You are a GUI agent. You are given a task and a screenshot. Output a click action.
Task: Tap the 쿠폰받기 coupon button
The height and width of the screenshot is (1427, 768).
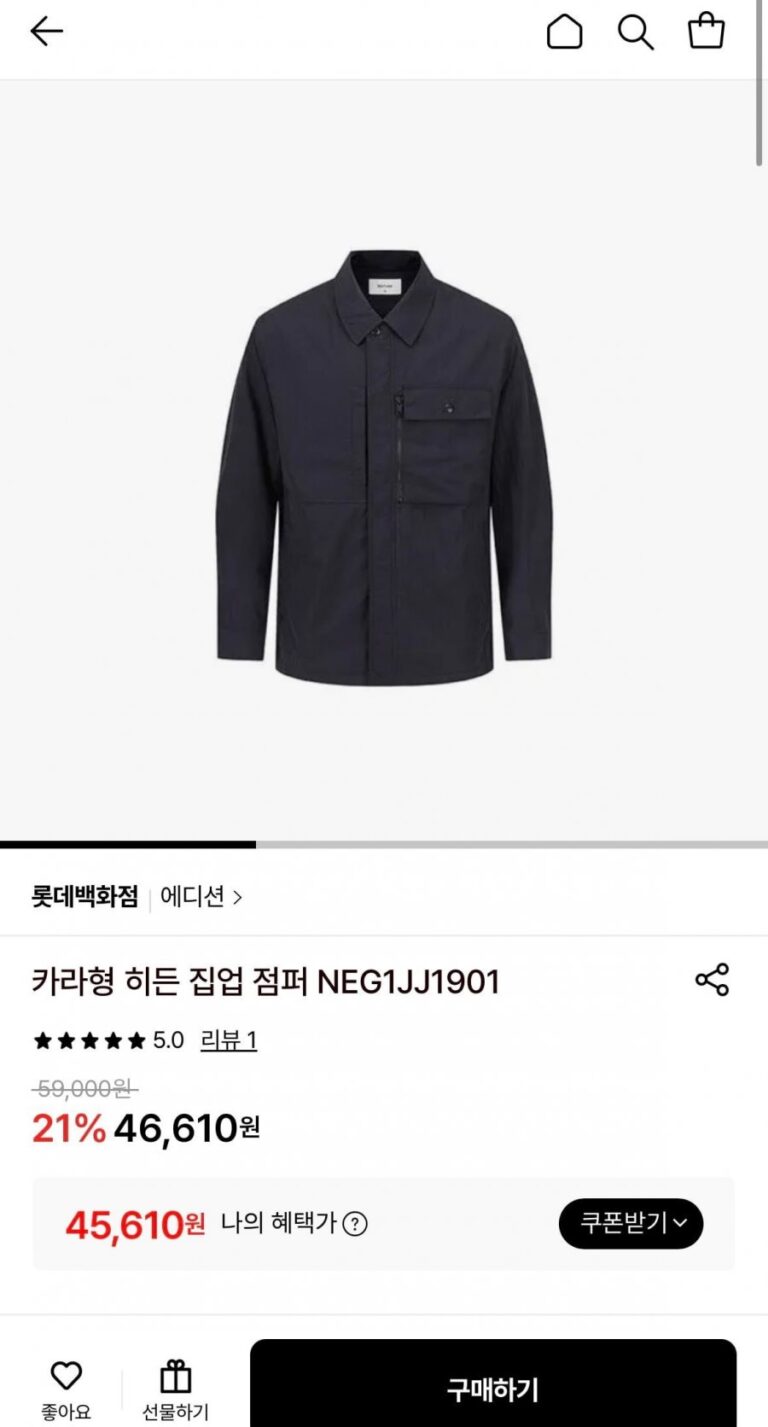(631, 1223)
